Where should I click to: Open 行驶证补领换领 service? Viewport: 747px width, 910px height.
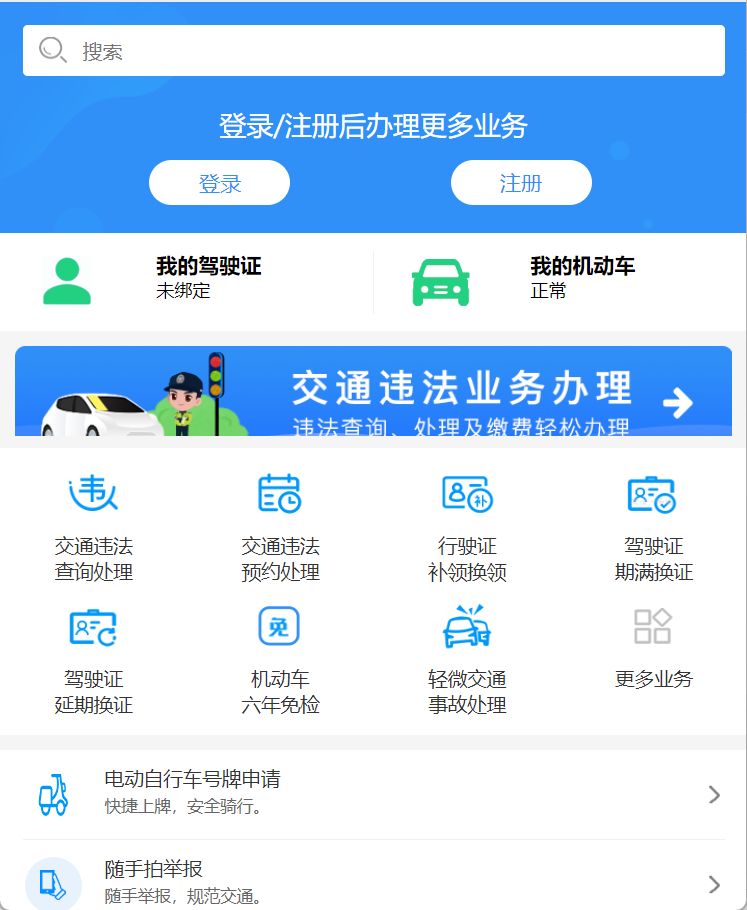[465, 492]
